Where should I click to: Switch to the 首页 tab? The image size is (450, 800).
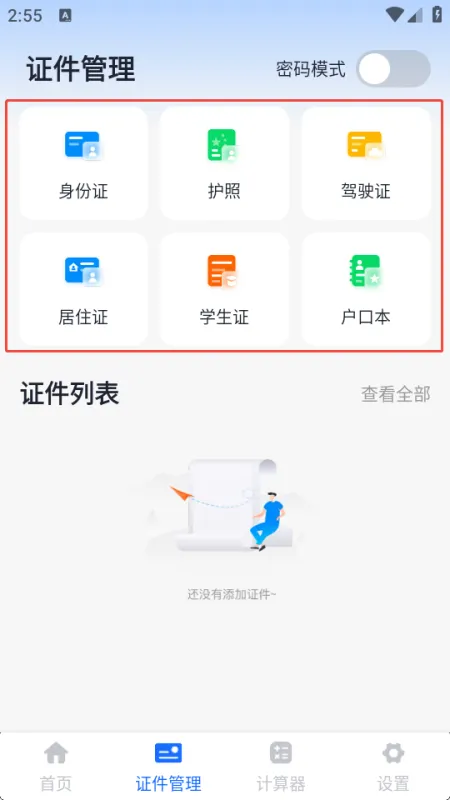tap(56, 767)
